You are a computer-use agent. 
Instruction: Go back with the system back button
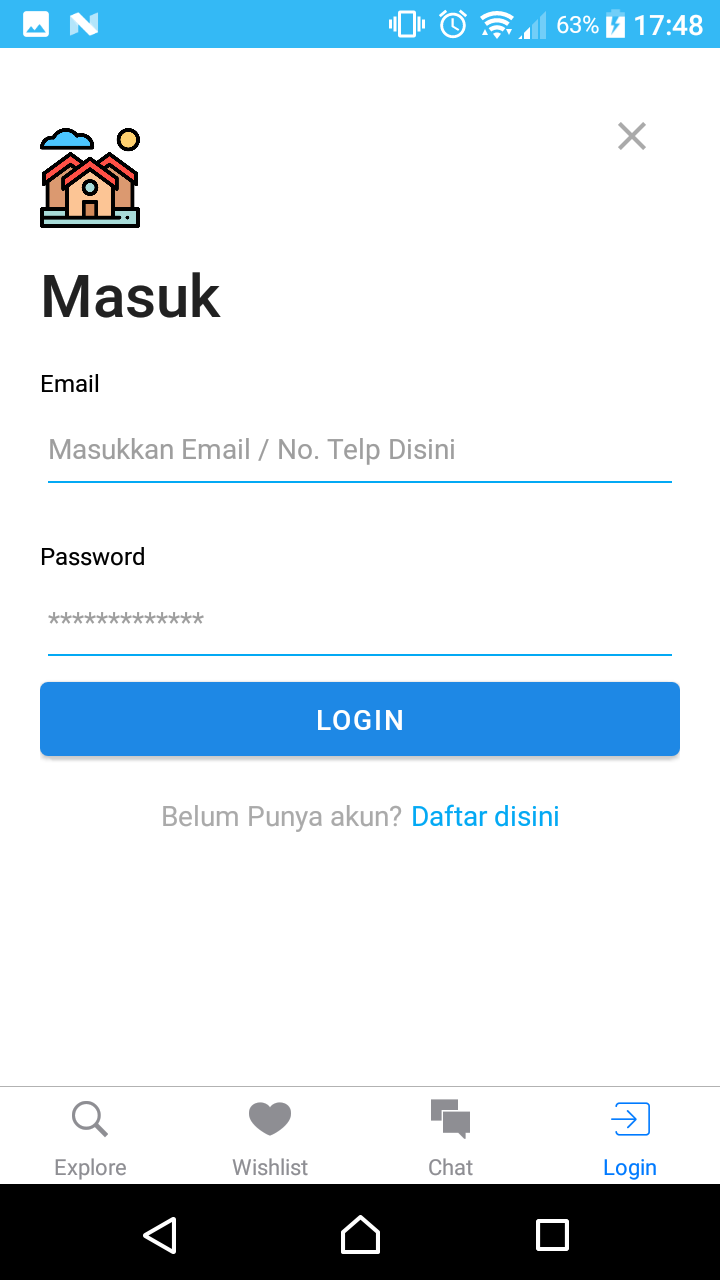[x=160, y=1235]
